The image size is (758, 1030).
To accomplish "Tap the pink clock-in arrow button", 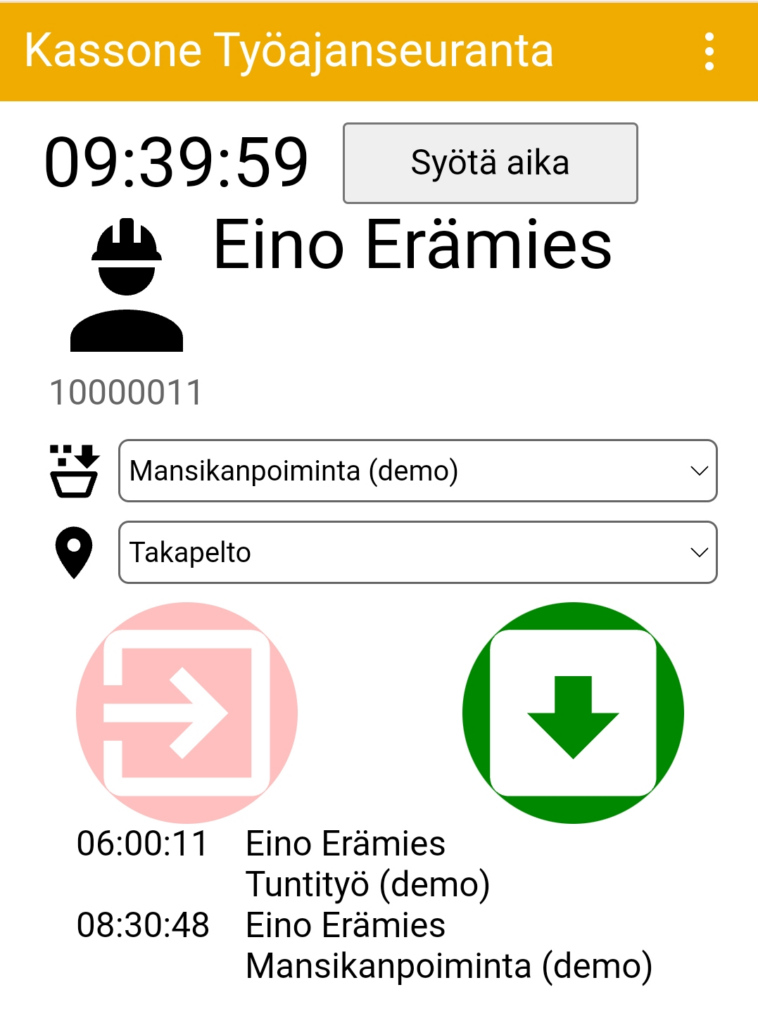I will 187,713.
